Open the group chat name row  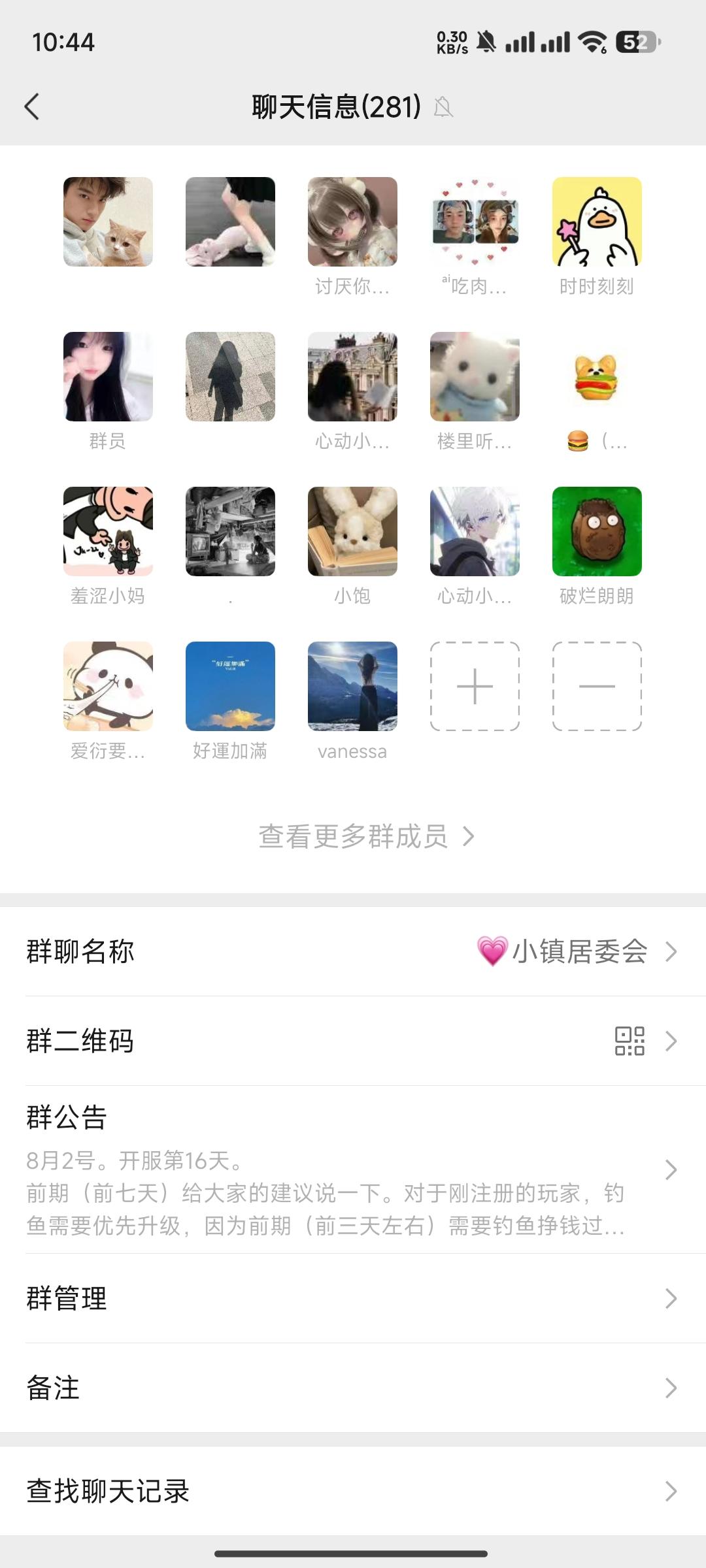tap(353, 951)
